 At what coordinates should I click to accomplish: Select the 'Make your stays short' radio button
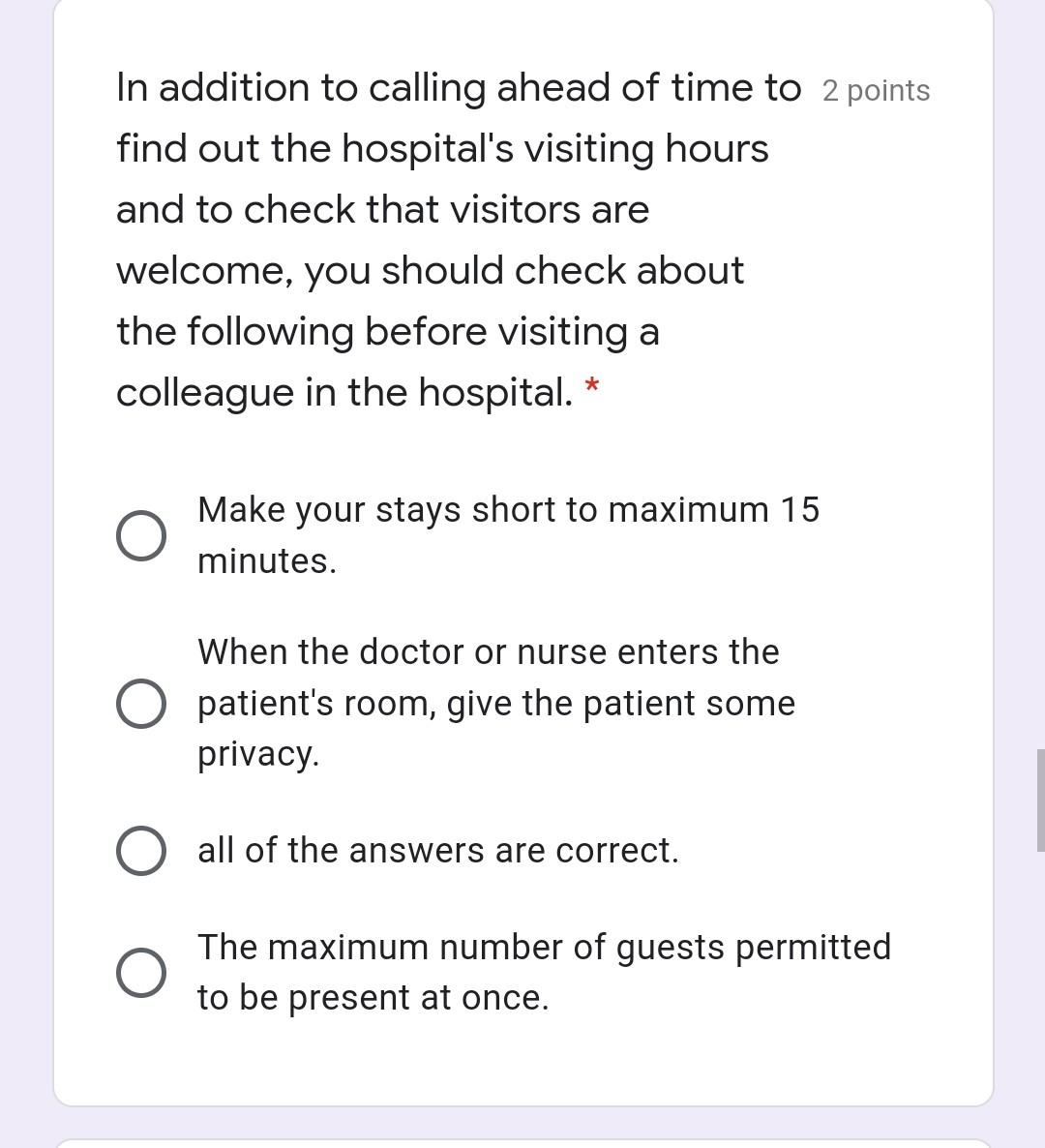(x=141, y=533)
